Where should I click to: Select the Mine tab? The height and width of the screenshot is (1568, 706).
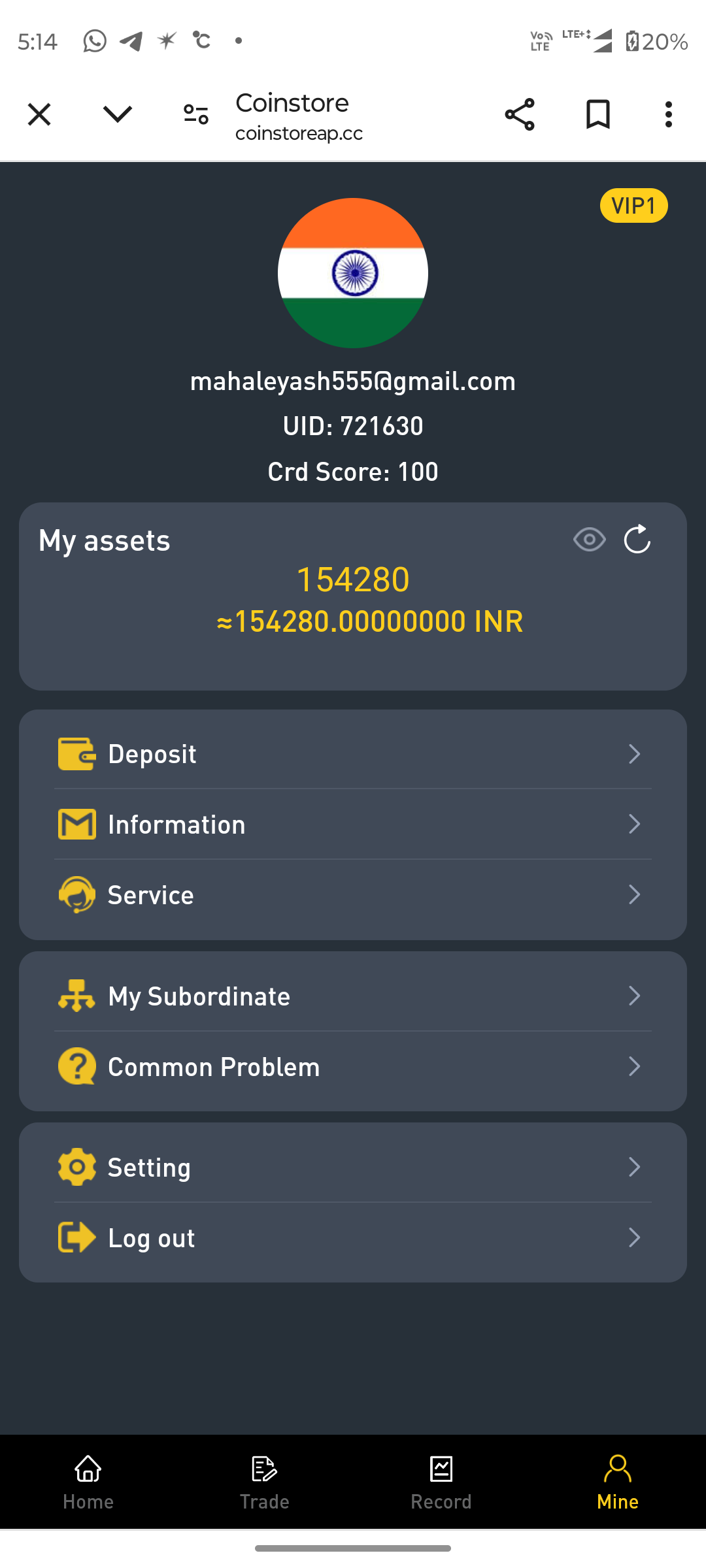(x=618, y=1482)
